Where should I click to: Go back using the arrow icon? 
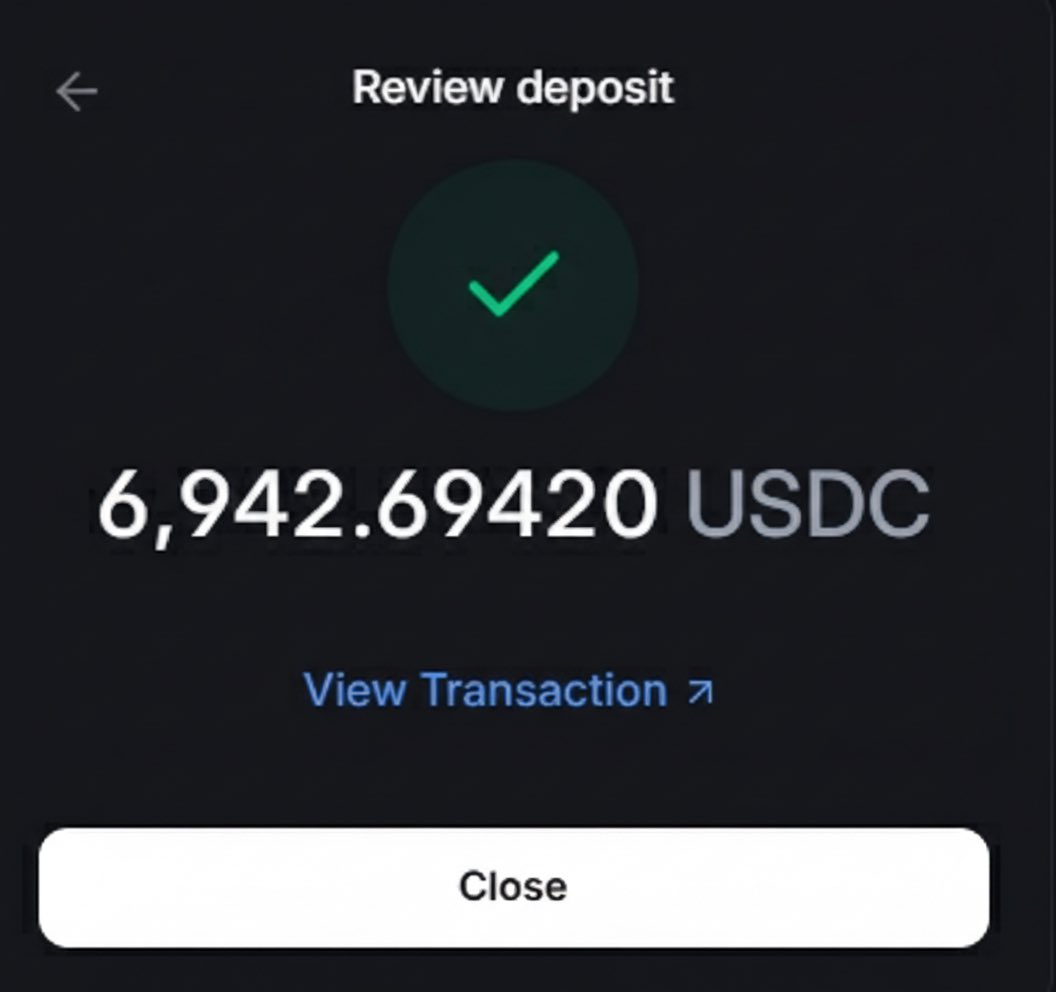pos(77,92)
